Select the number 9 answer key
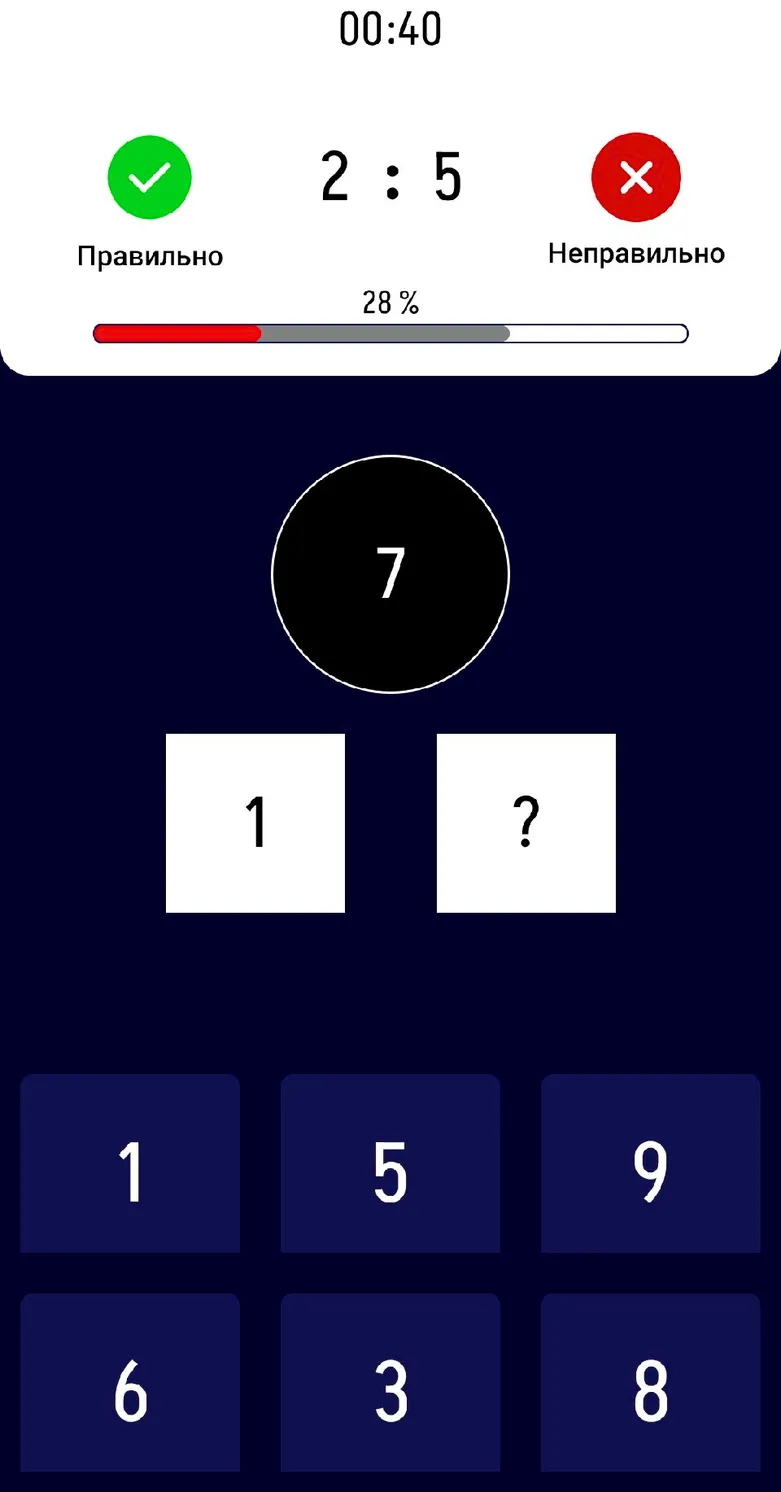The height and width of the screenshot is (1492, 781). (651, 1163)
